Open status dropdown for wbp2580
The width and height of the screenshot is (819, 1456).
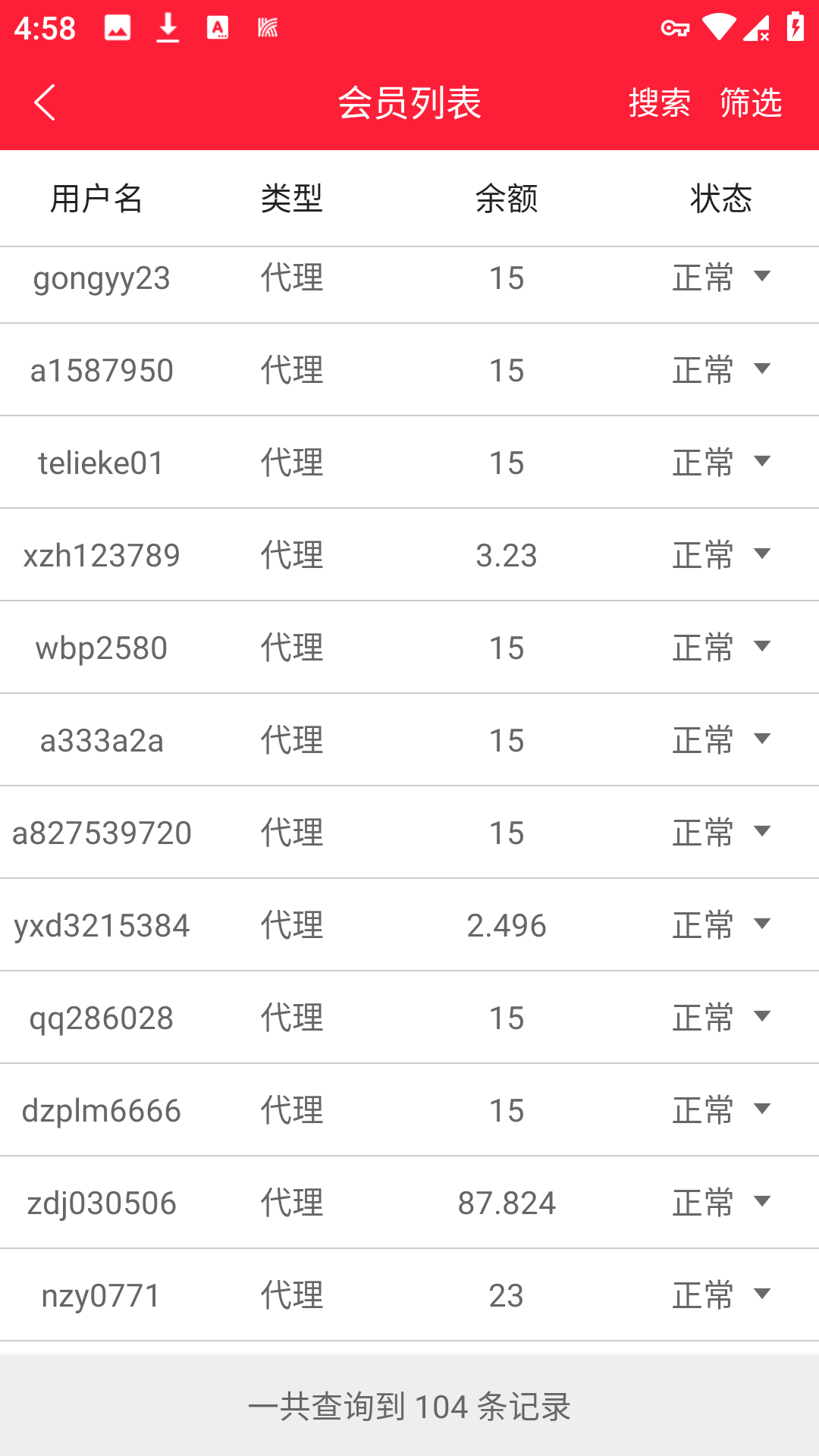pyautogui.click(x=721, y=648)
